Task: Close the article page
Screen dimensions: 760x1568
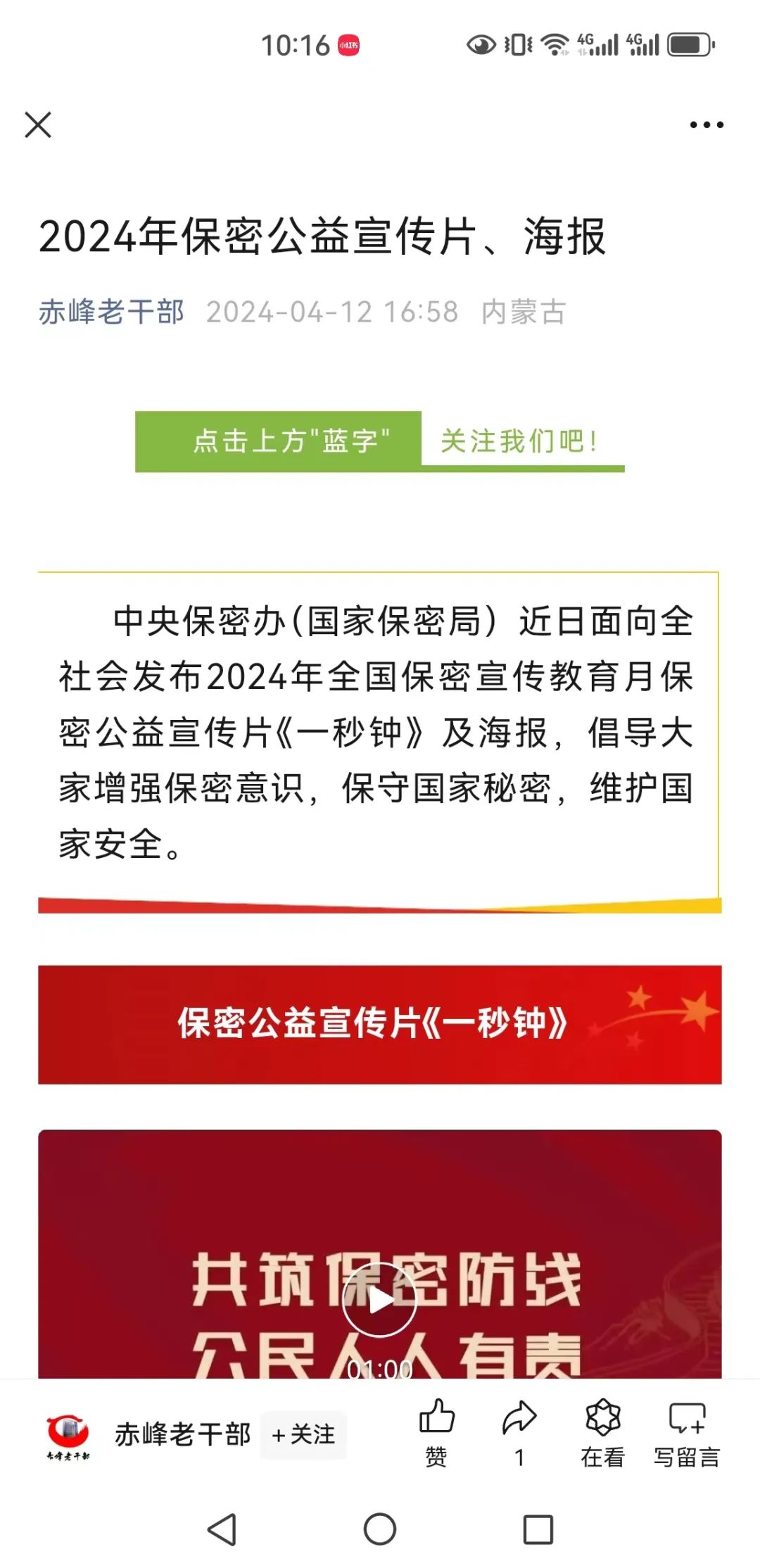Action: click(x=38, y=125)
